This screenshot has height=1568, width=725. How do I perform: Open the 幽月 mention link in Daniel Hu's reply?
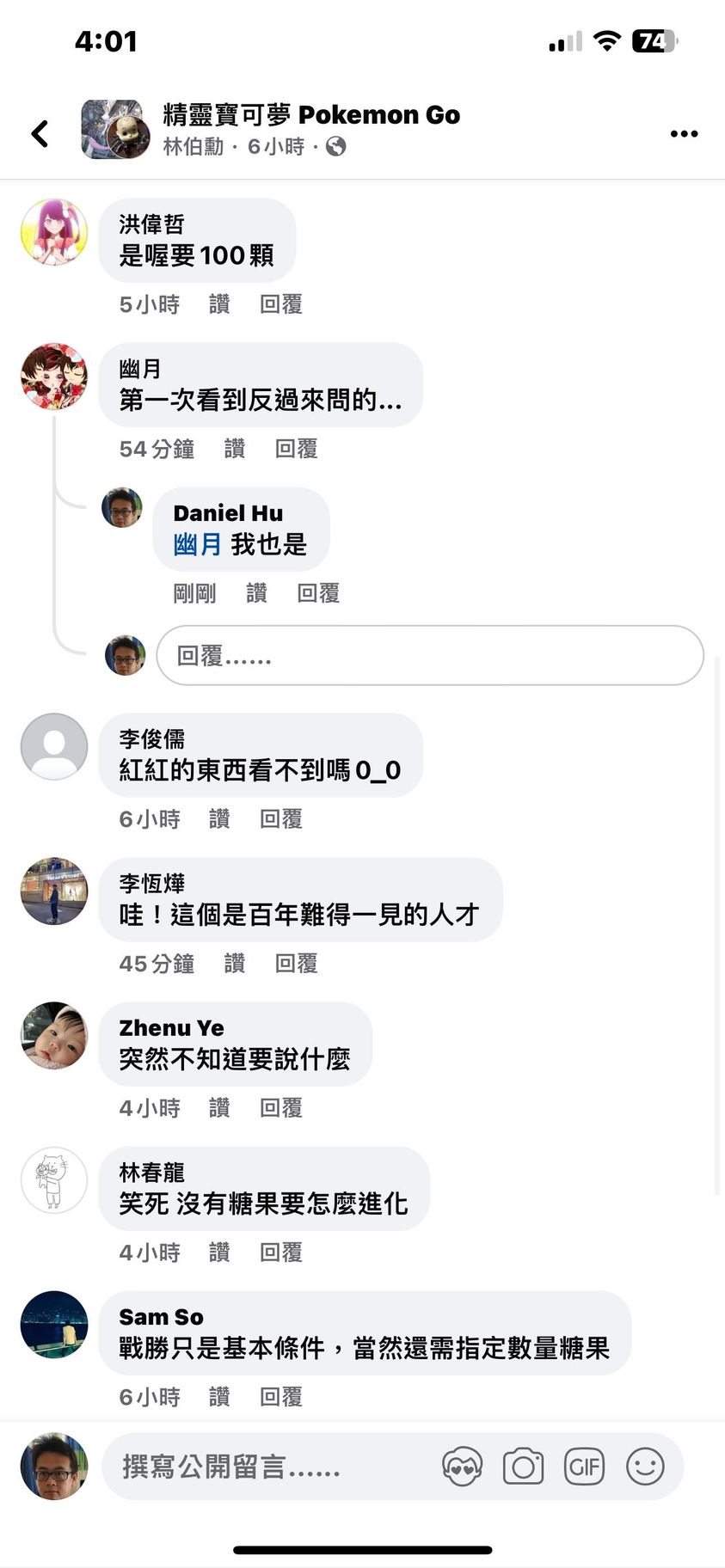[x=197, y=544]
